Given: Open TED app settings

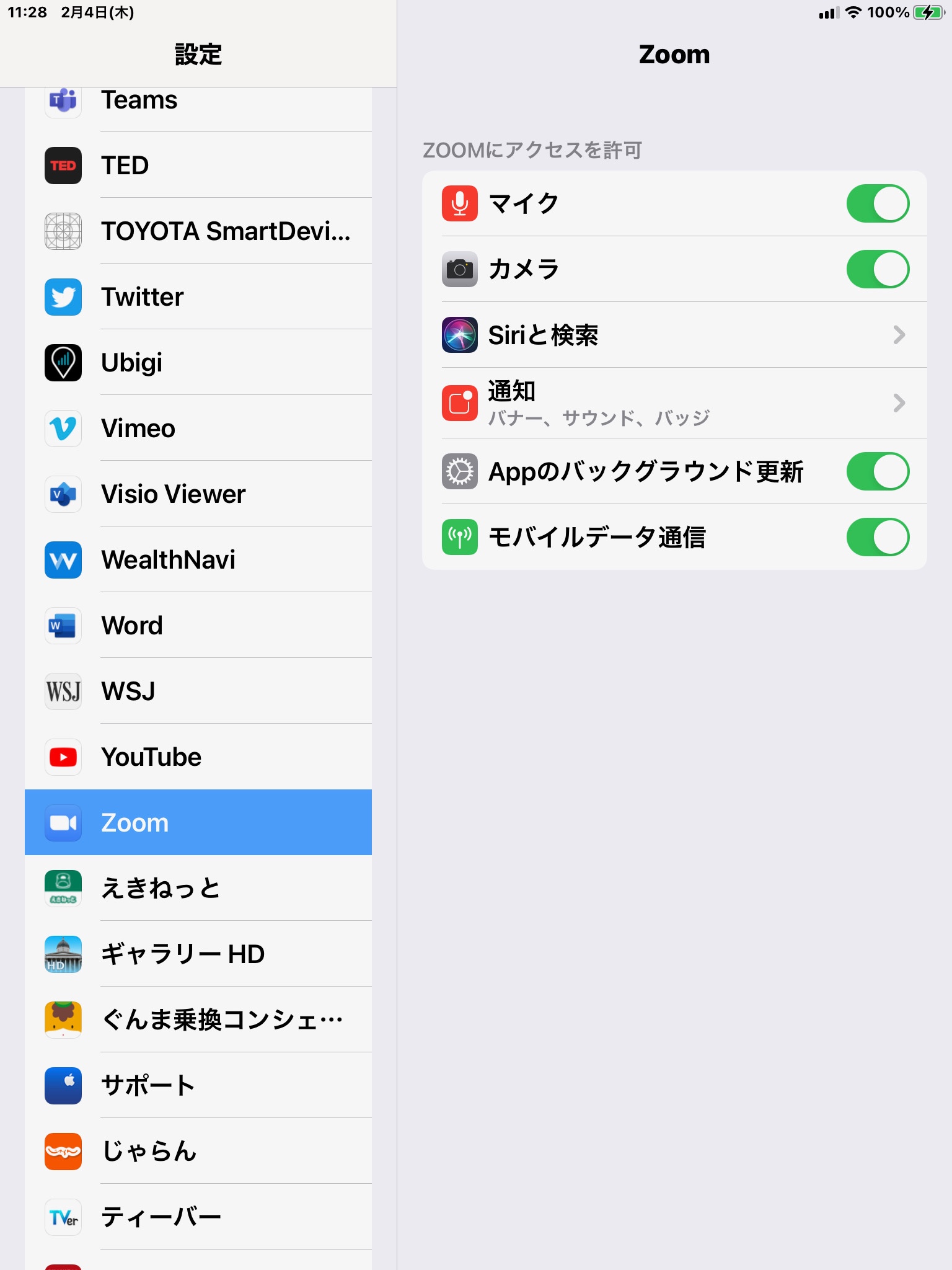Looking at the screenshot, I should (x=198, y=166).
